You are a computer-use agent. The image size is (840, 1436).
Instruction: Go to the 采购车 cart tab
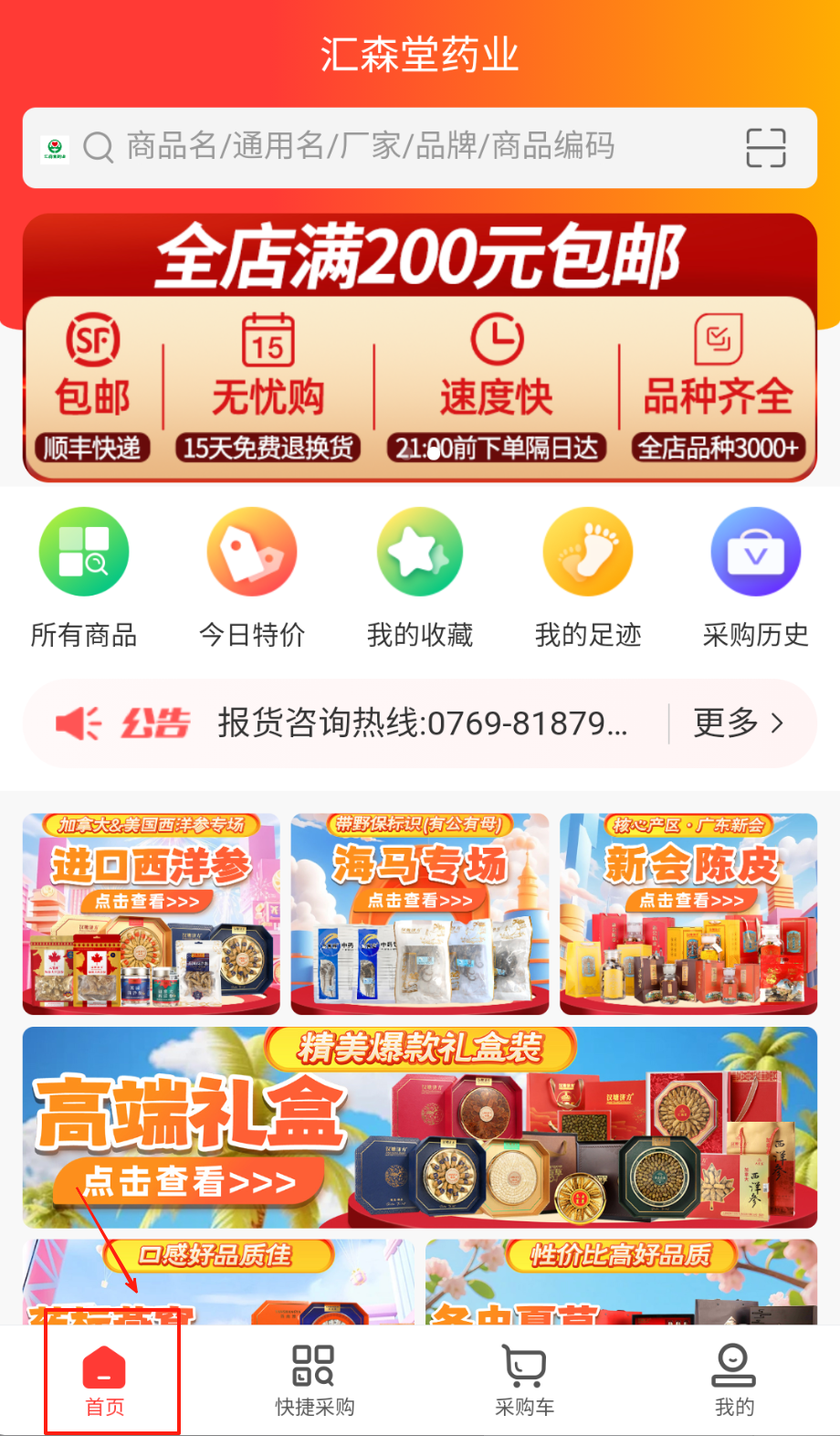point(525,1380)
